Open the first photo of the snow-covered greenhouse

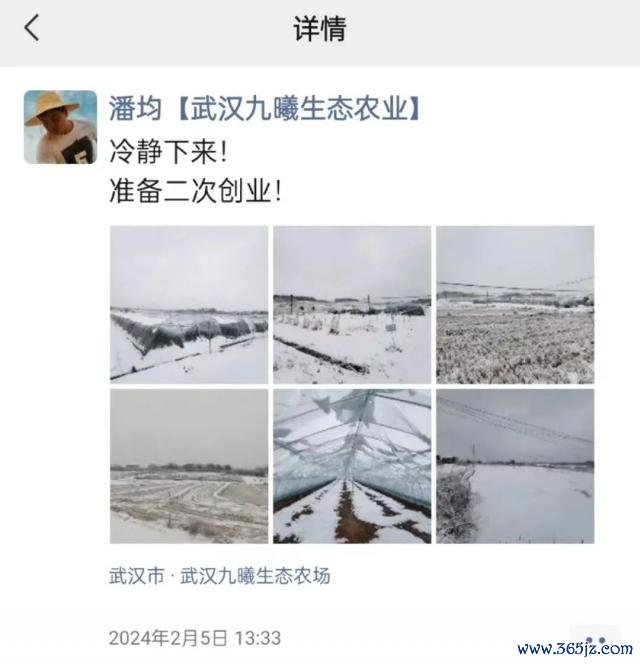click(x=189, y=304)
